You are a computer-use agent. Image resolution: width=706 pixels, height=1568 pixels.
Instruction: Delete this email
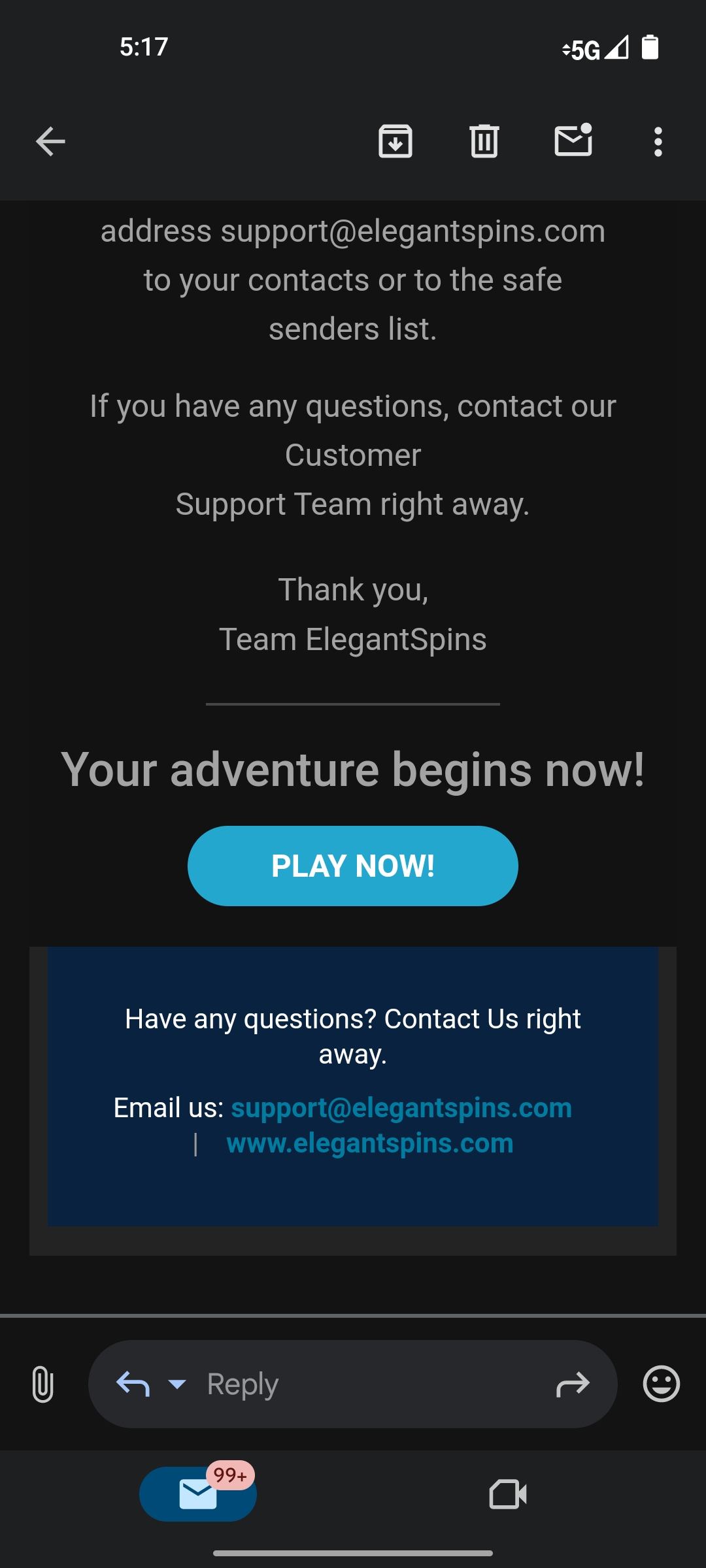pyautogui.click(x=484, y=142)
